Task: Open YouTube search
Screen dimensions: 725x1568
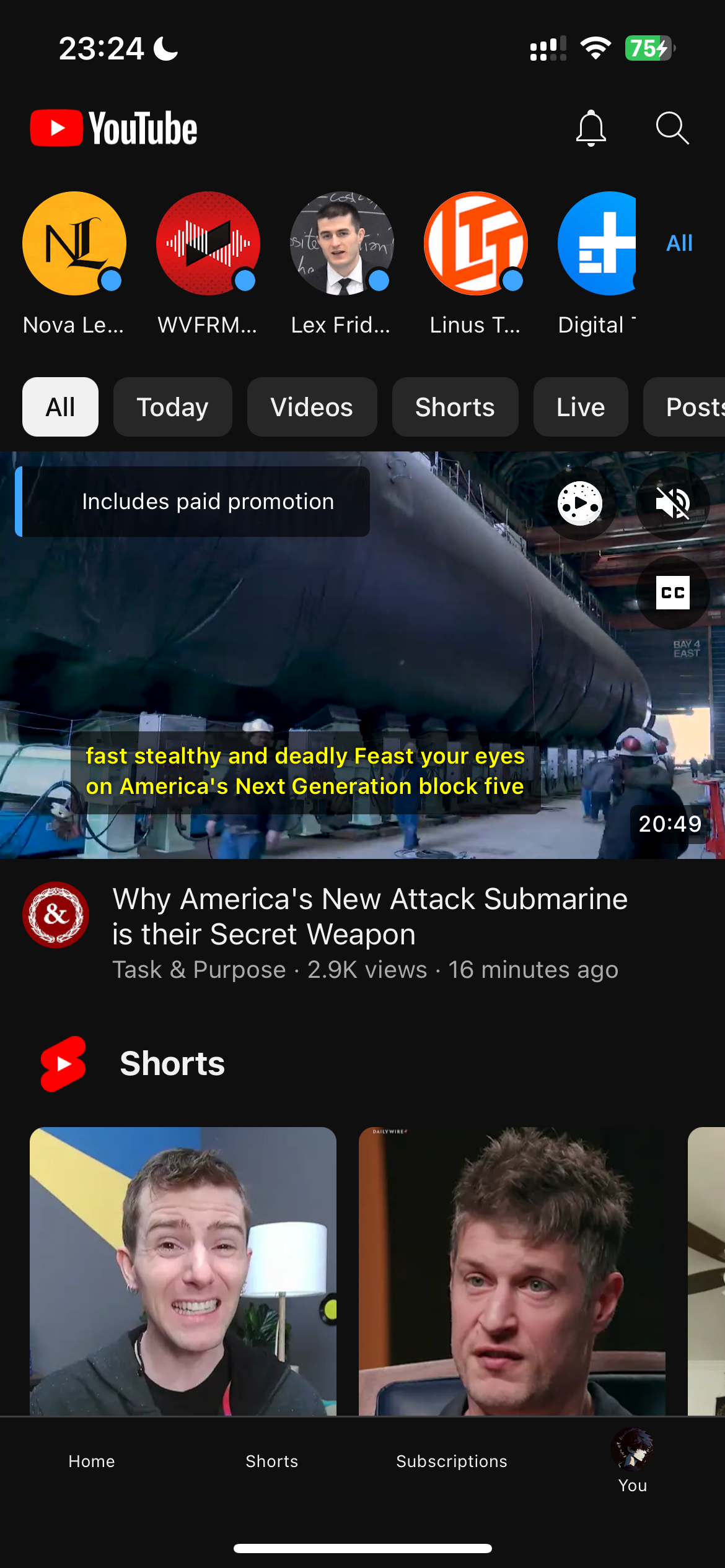Action: [x=672, y=128]
